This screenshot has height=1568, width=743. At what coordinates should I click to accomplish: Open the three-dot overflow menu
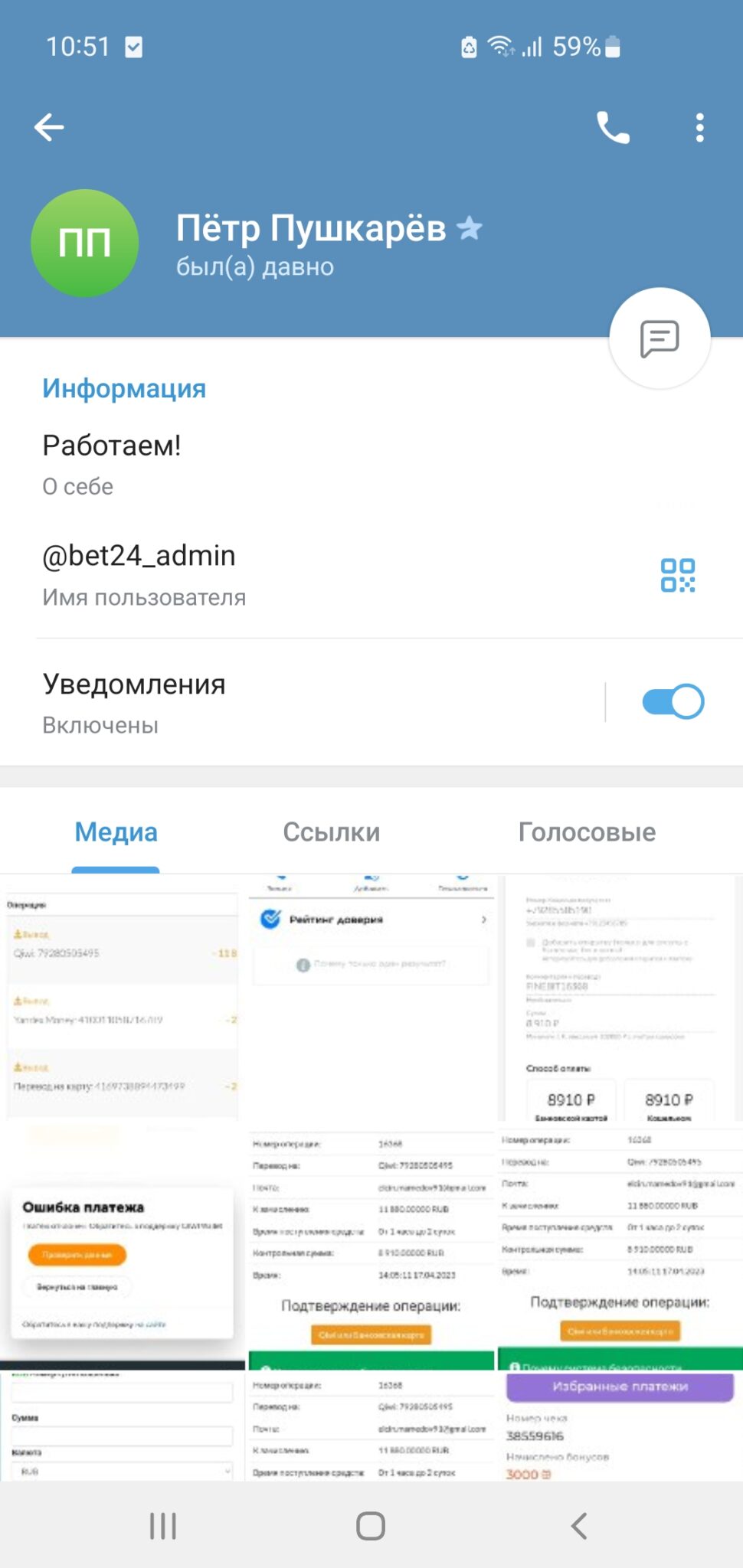pyautogui.click(x=699, y=127)
